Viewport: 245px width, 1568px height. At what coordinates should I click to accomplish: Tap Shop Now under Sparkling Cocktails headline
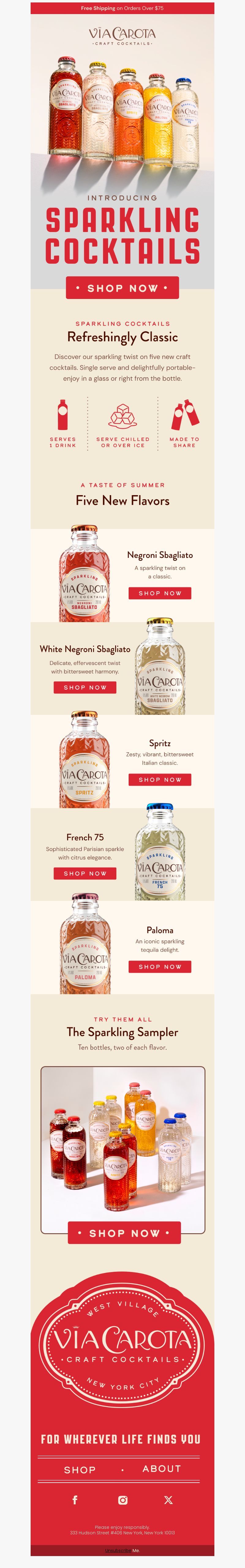[123, 288]
